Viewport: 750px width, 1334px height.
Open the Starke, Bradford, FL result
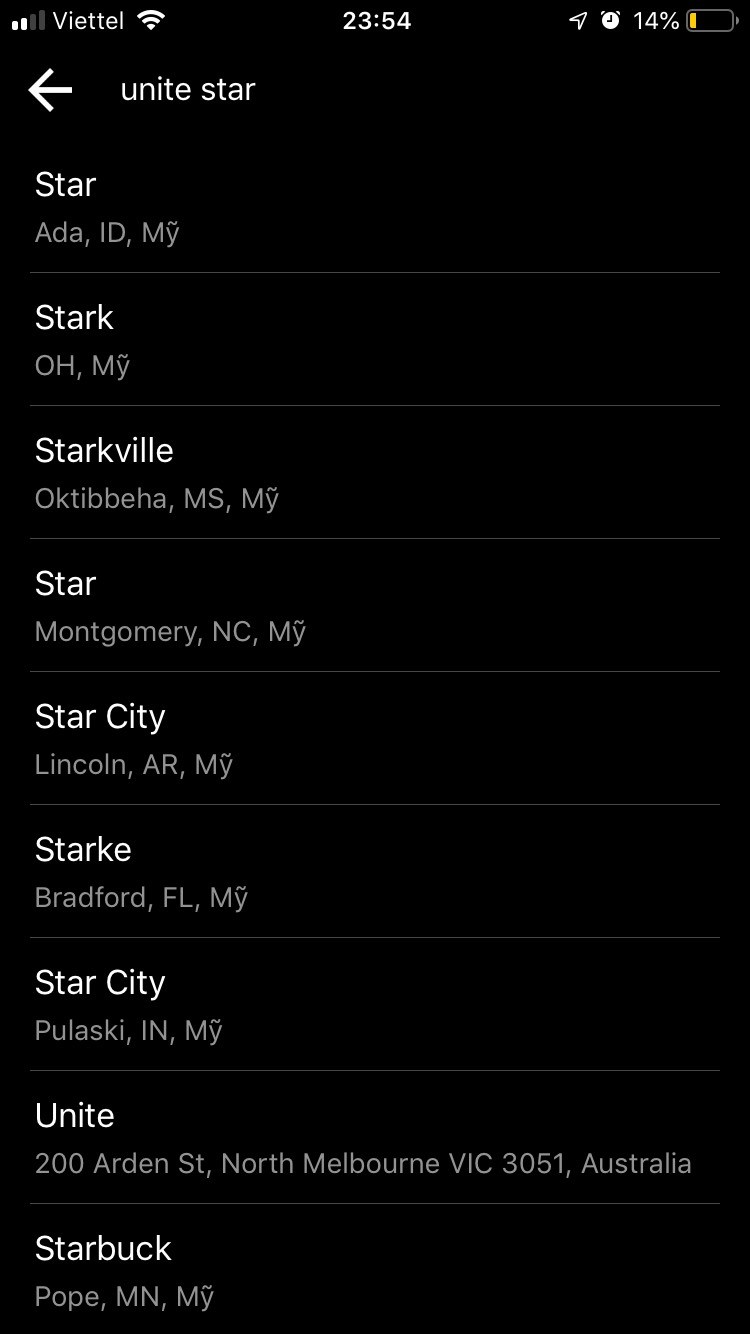tap(375, 872)
